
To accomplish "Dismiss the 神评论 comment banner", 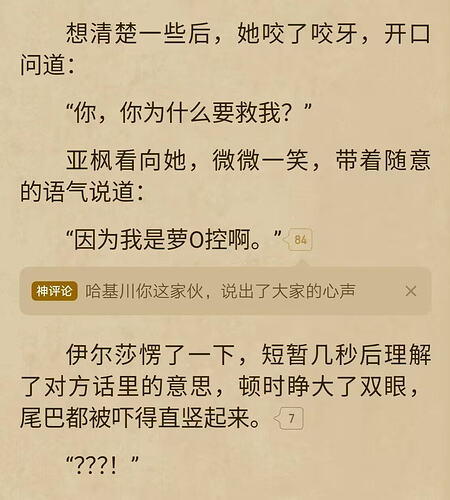I will click(410, 291).
